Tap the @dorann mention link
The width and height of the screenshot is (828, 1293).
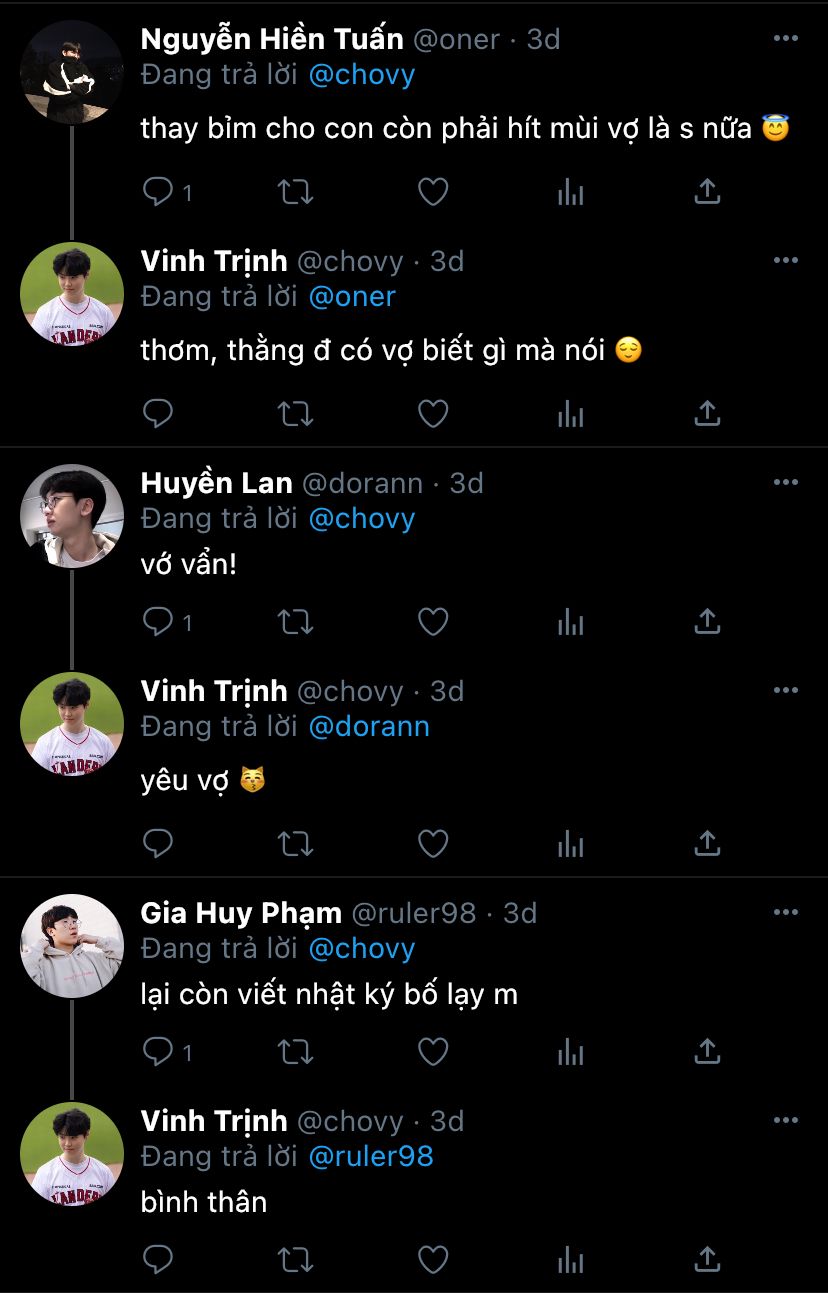click(x=369, y=727)
